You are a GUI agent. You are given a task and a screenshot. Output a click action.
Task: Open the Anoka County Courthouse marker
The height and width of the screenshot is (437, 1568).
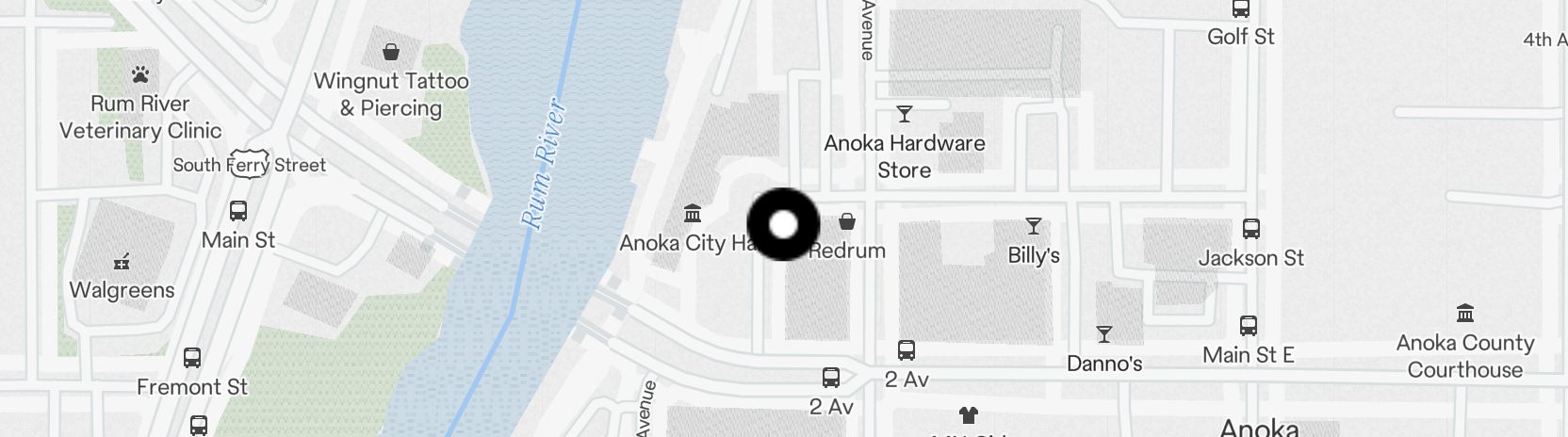point(1465,314)
